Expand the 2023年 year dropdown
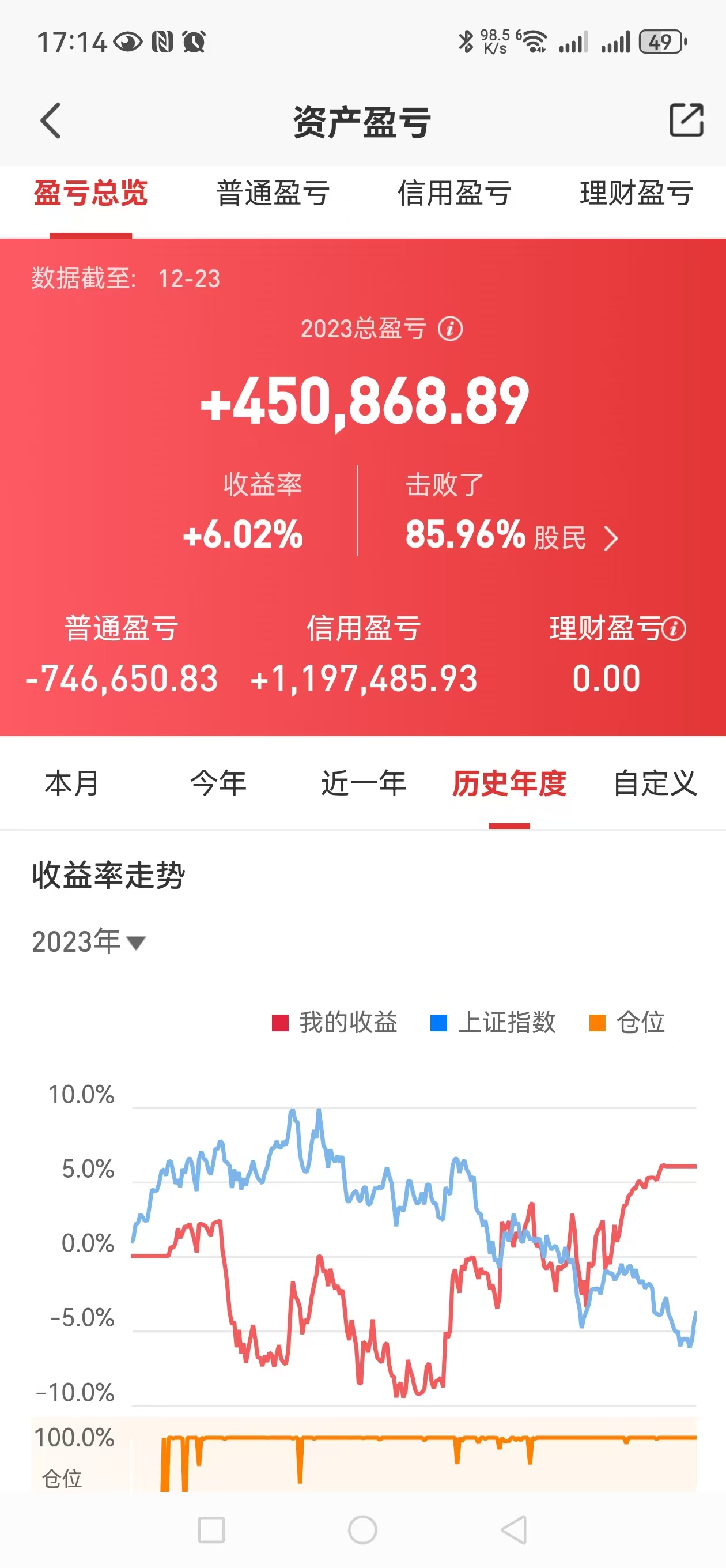The height and width of the screenshot is (1568, 726). point(89,941)
